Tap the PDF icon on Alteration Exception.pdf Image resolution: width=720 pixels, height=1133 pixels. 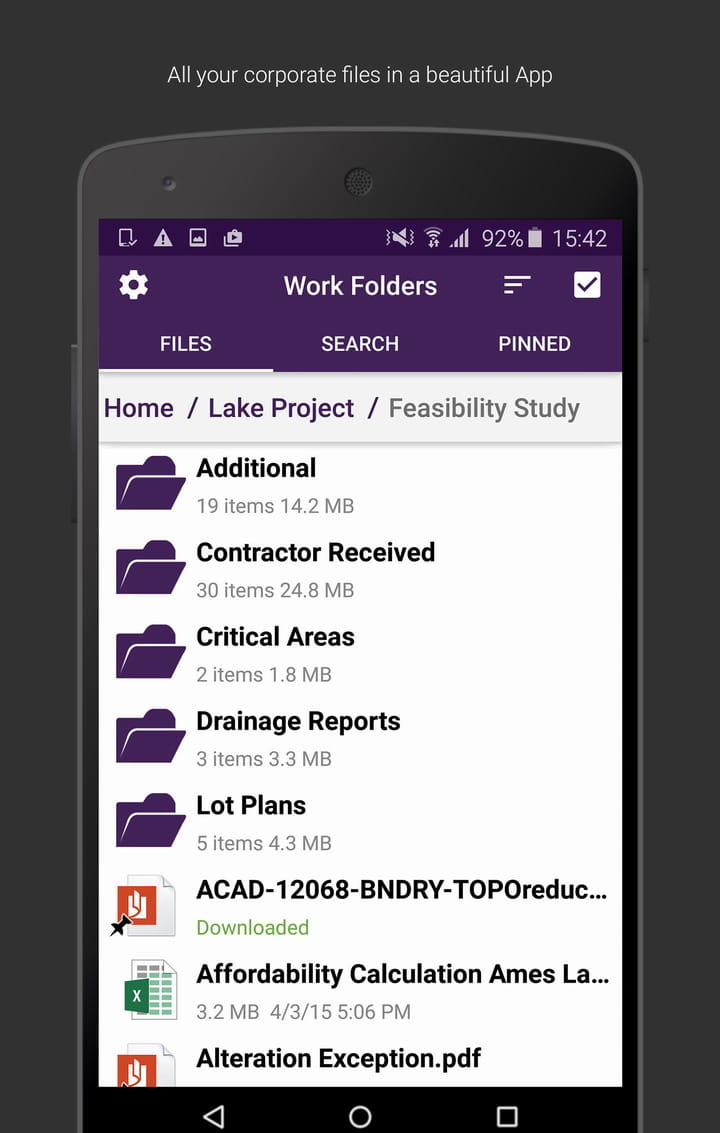145,1063
